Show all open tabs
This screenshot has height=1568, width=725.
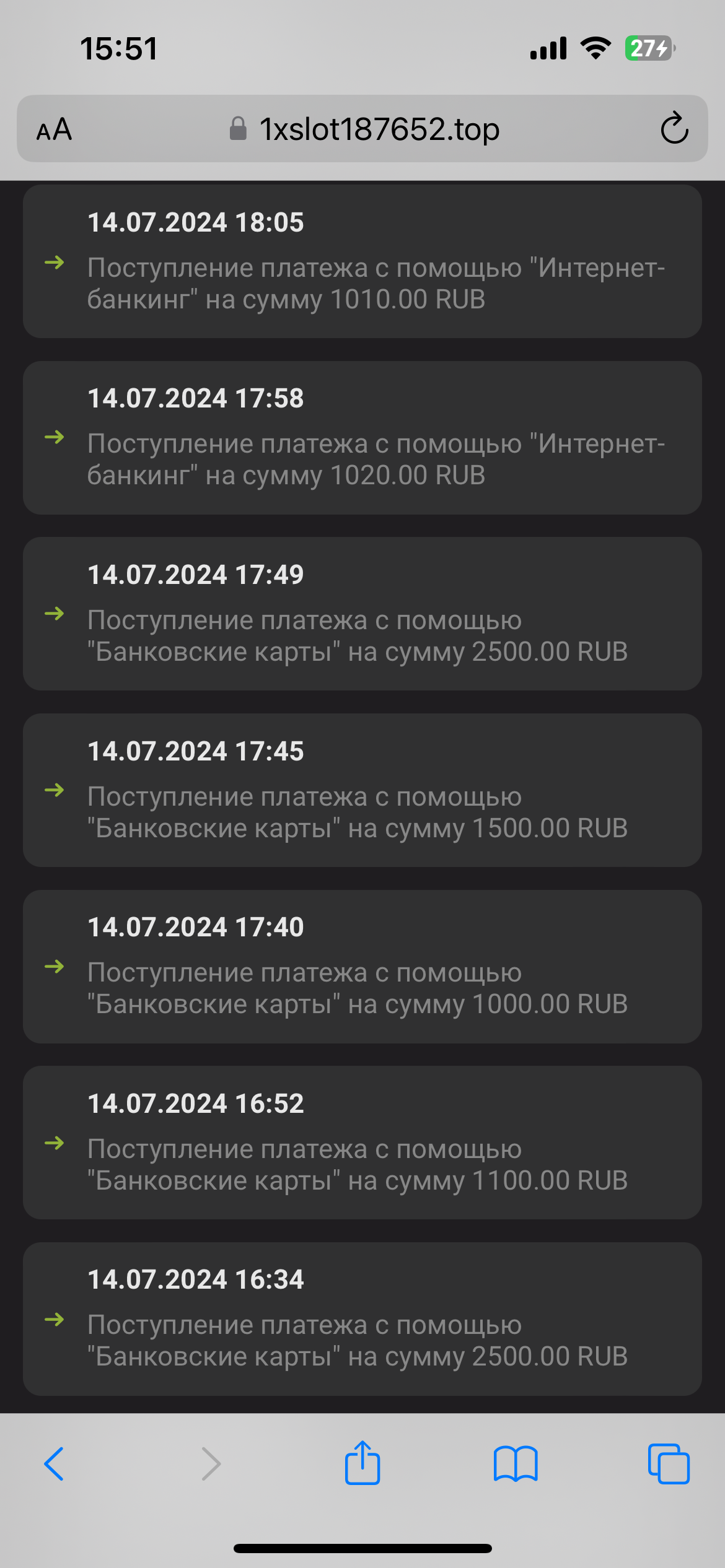(669, 1465)
